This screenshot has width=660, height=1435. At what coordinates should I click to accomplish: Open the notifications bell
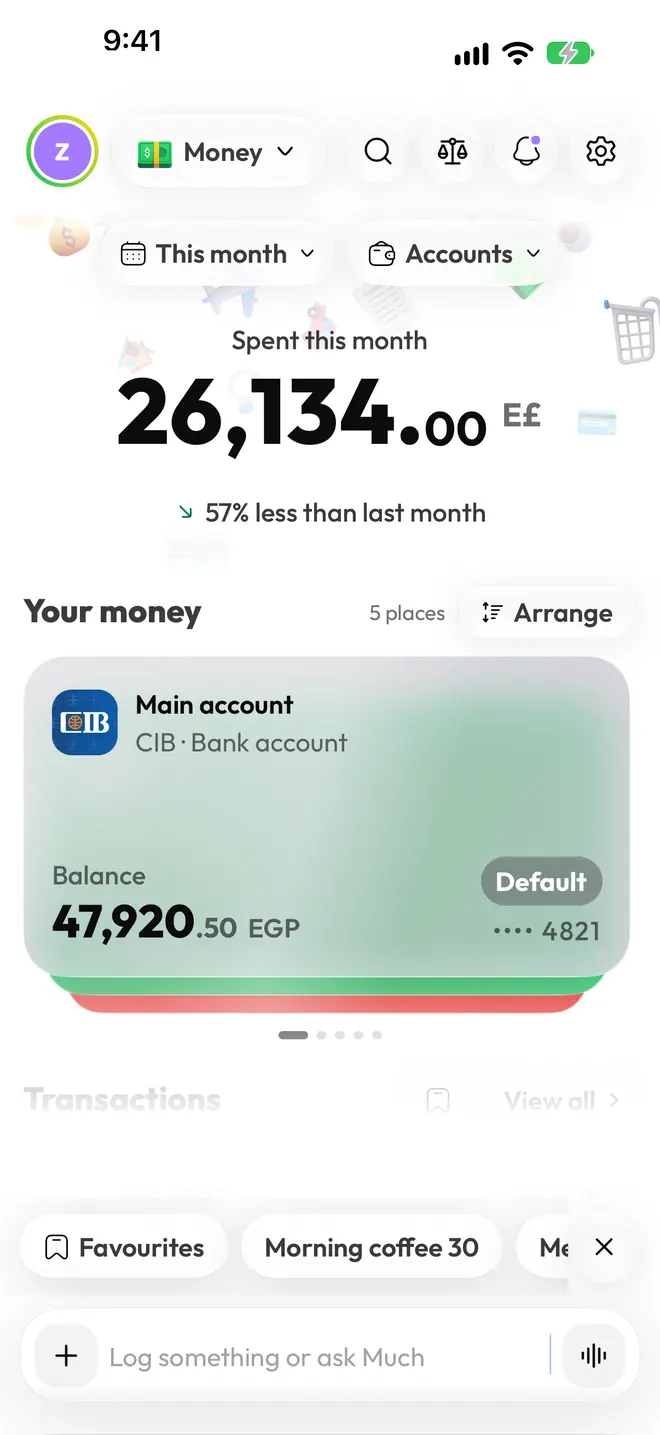[526, 152]
